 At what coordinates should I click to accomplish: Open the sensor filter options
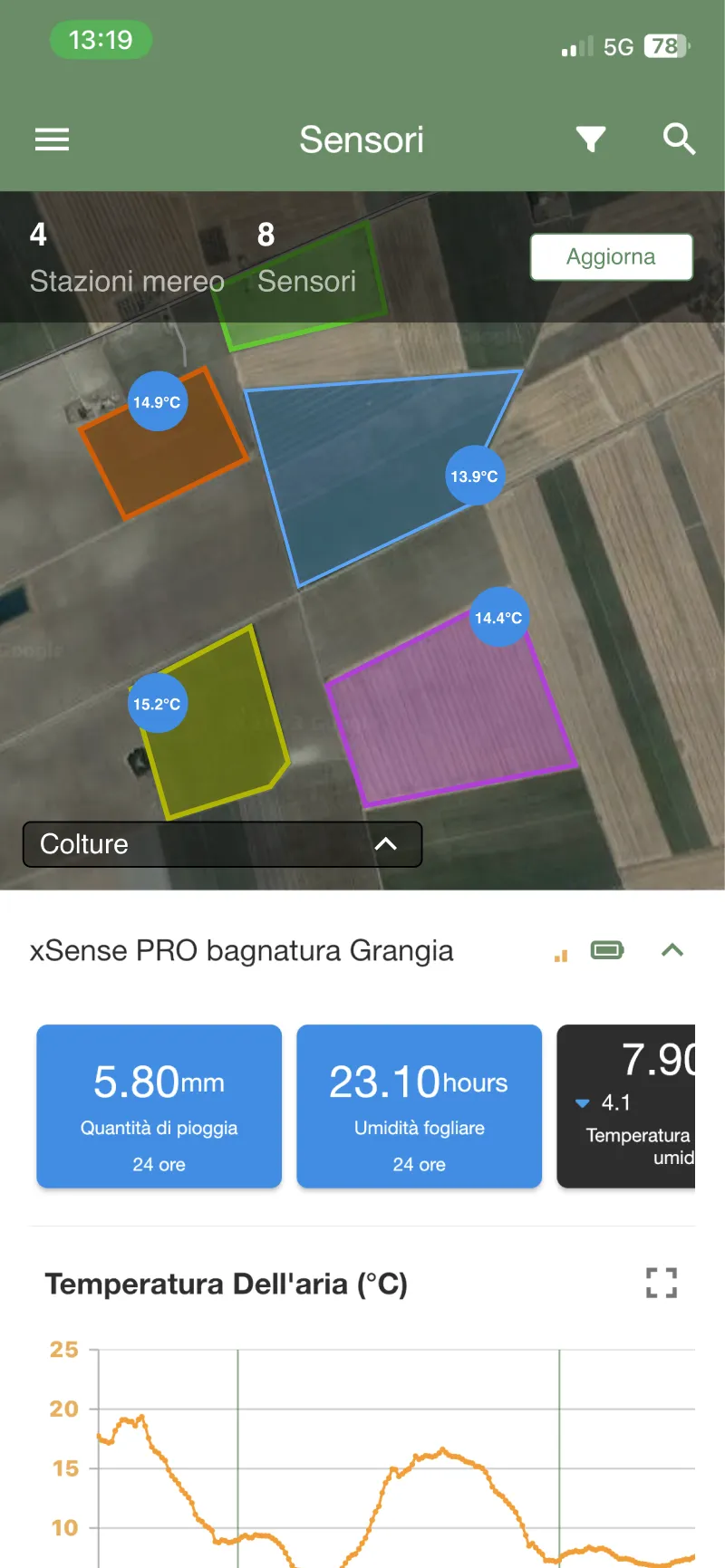click(590, 139)
